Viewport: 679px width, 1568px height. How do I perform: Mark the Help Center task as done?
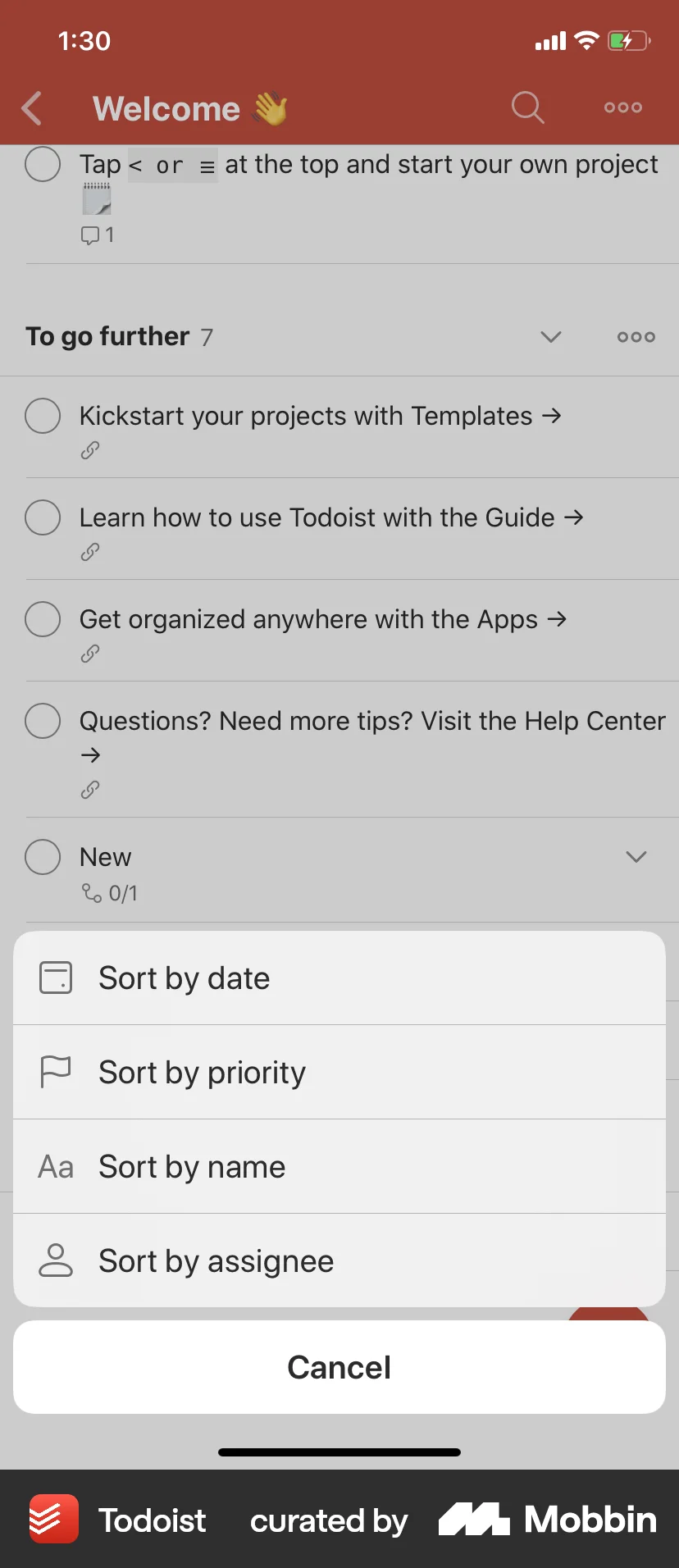click(x=43, y=721)
